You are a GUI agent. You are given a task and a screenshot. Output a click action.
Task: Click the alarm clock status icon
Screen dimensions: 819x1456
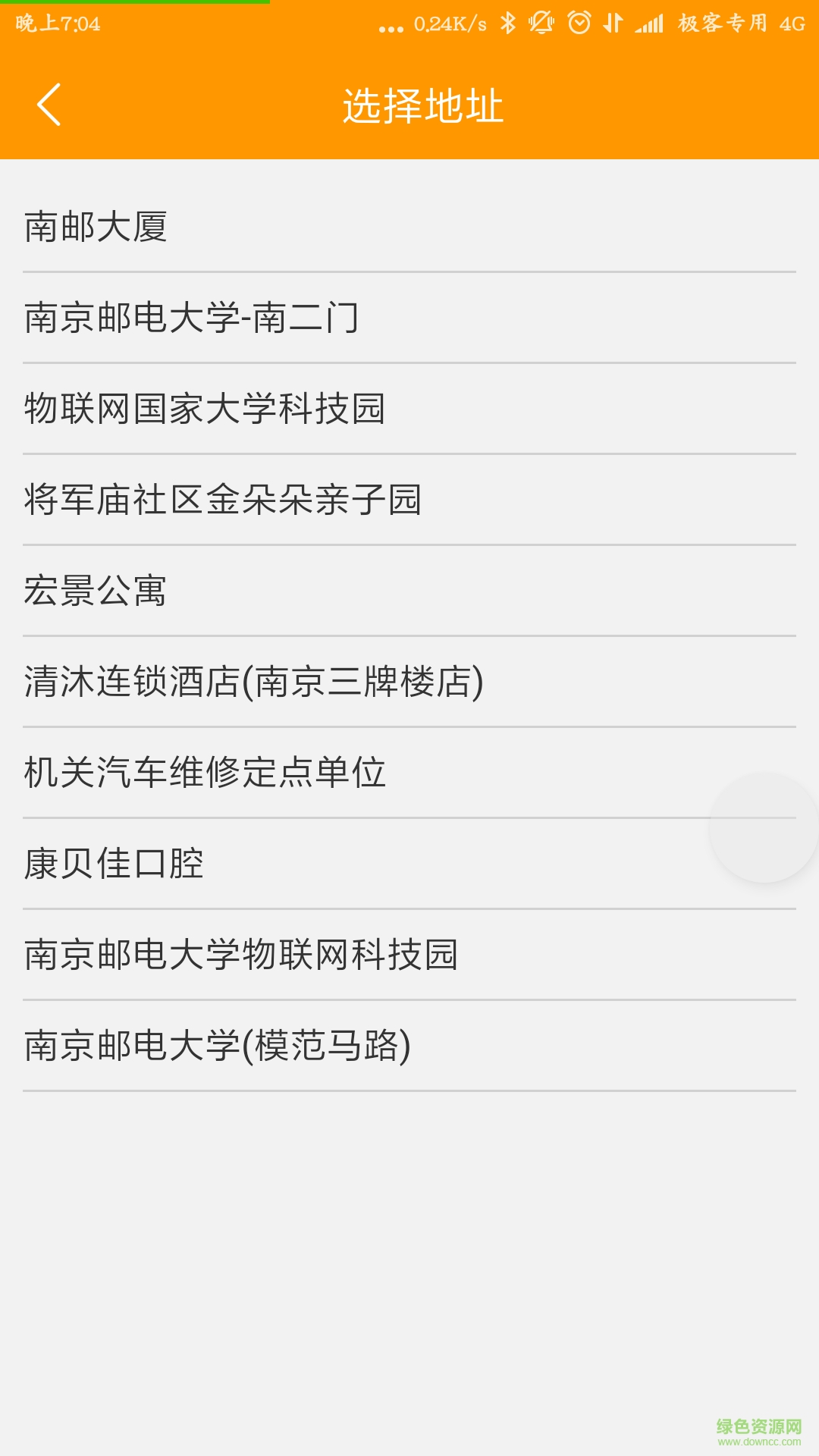point(578,23)
